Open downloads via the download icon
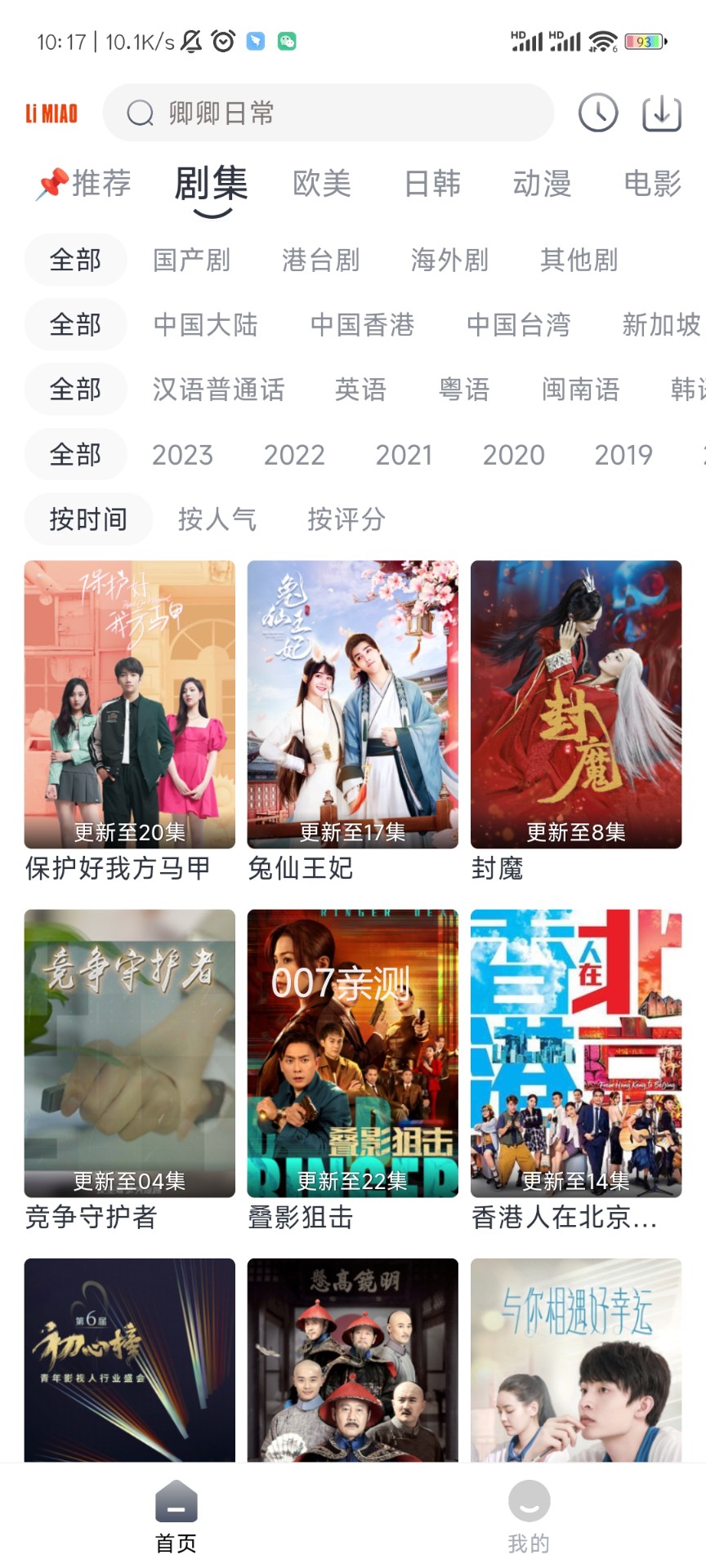706x1568 pixels. 660,113
